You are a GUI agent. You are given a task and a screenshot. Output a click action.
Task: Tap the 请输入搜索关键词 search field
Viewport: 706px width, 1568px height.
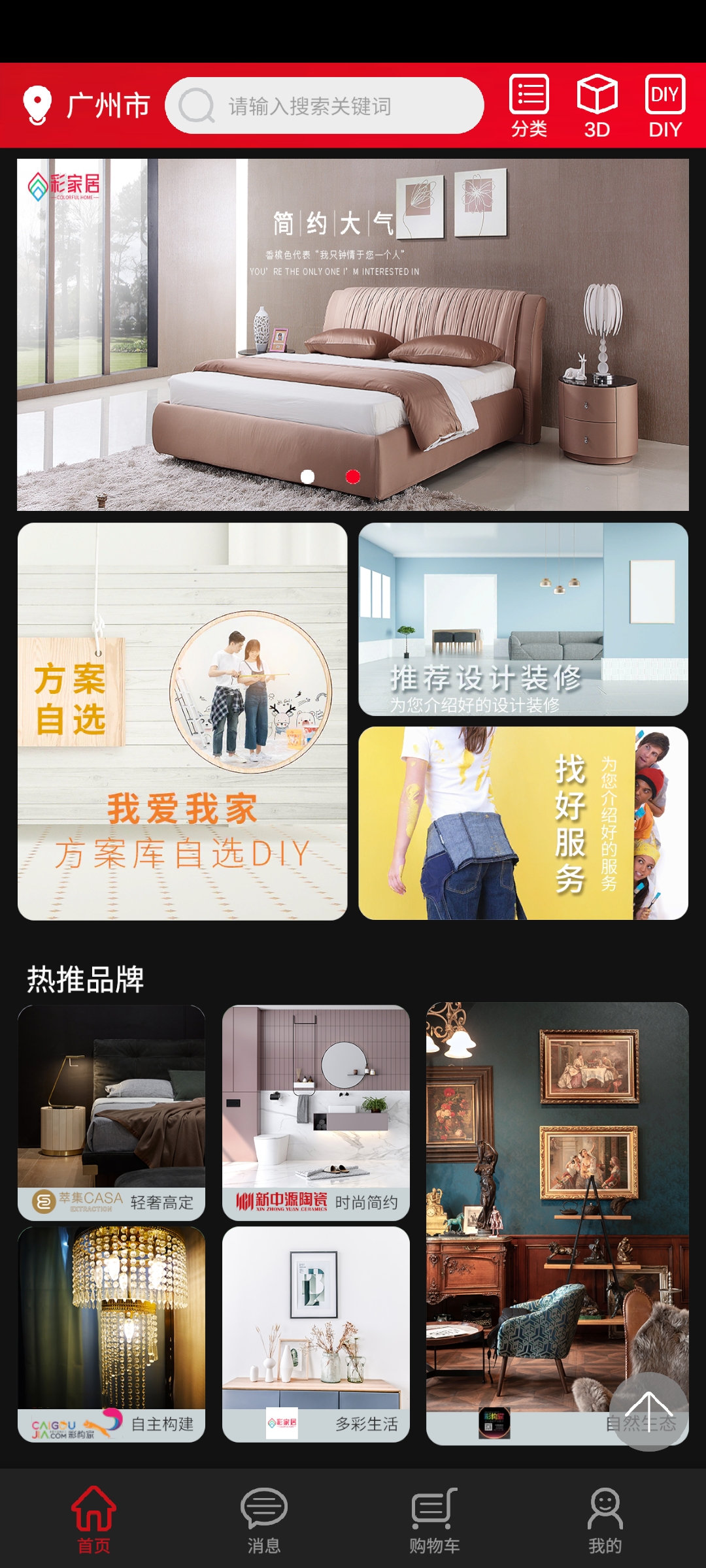[x=324, y=106]
